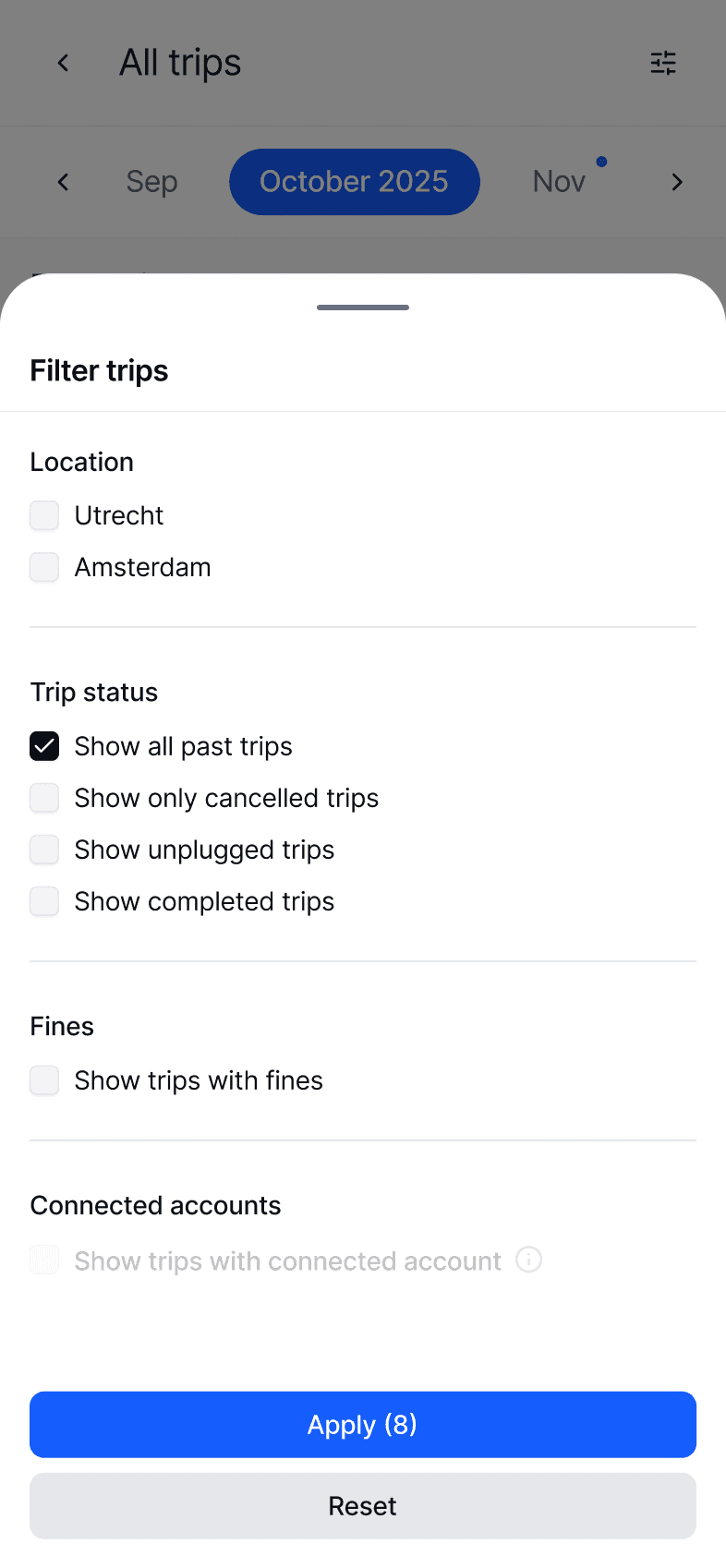Viewport: 726px width, 1568px height.
Task: Toggle Show trips with fines
Action: 44,1080
